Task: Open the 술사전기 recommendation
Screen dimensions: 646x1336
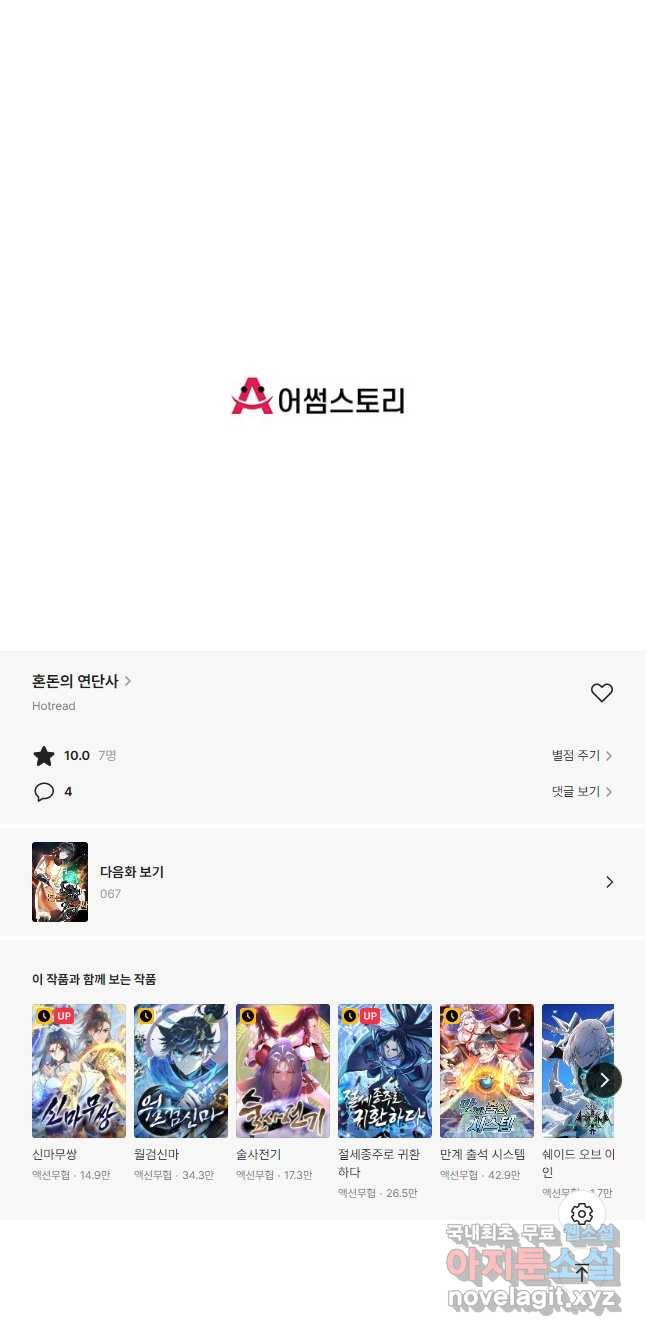Action: coord(283,1071)
